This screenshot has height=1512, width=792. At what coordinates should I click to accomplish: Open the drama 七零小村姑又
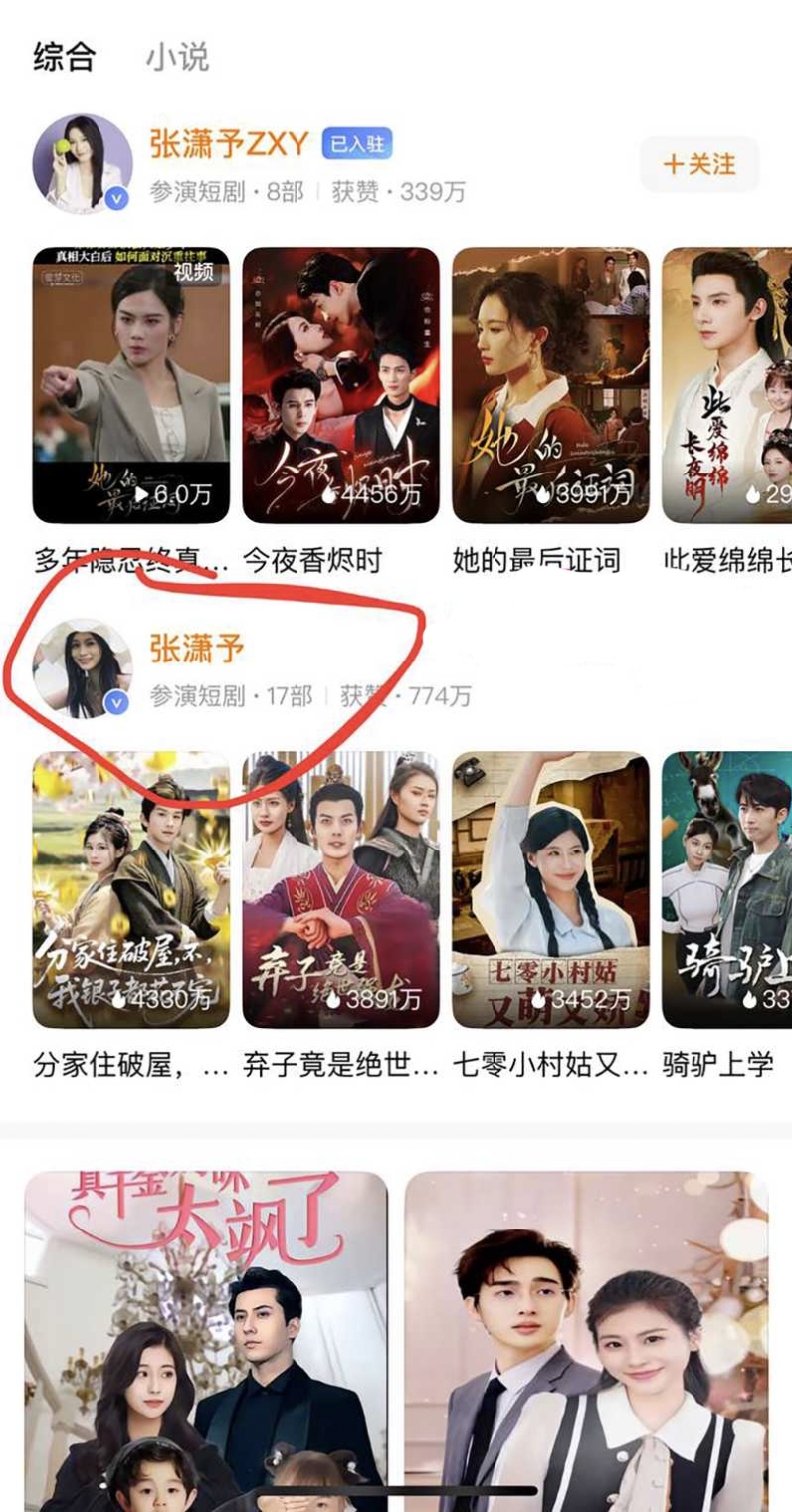point(550,889)
